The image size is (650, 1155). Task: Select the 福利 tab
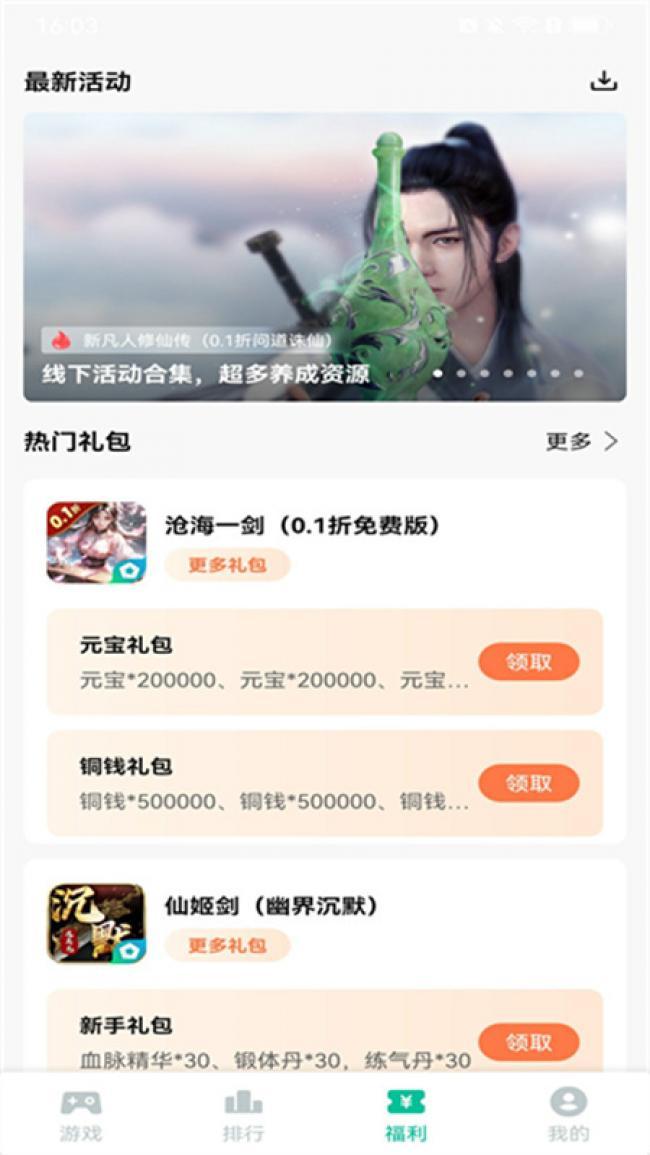406,1115
